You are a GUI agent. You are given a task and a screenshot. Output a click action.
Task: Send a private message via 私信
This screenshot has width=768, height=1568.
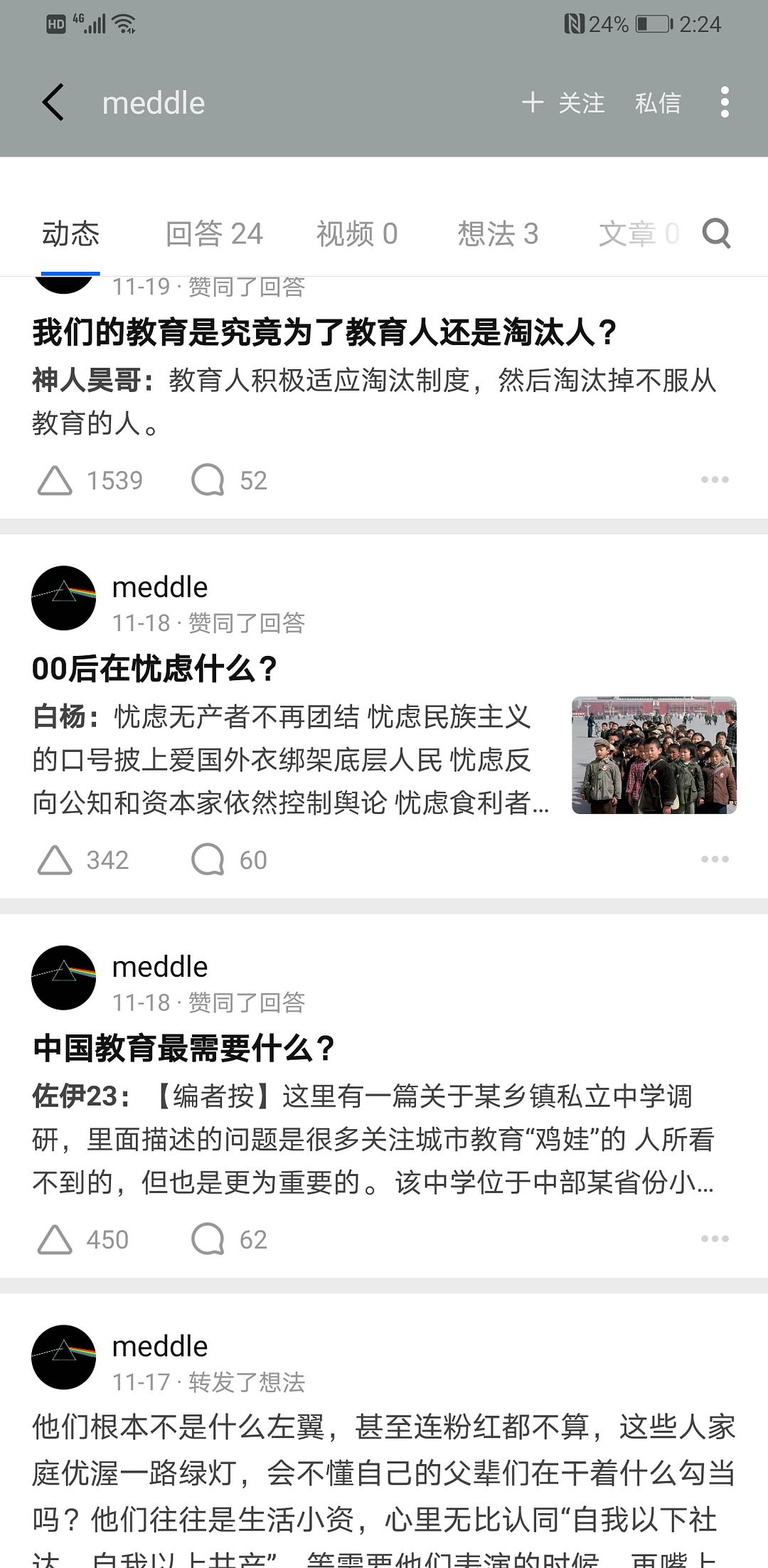pos(657,103)
